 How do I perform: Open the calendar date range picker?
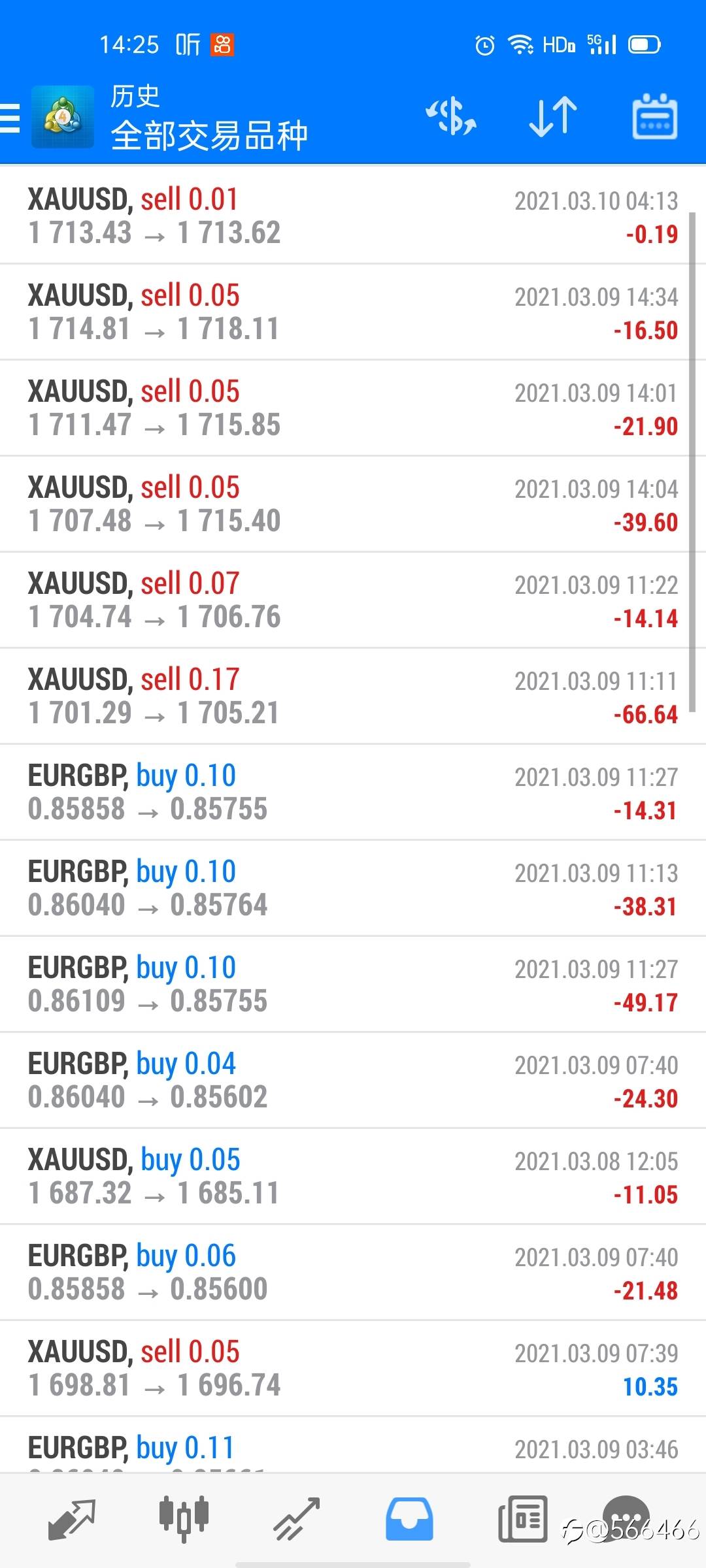point(654,117)
